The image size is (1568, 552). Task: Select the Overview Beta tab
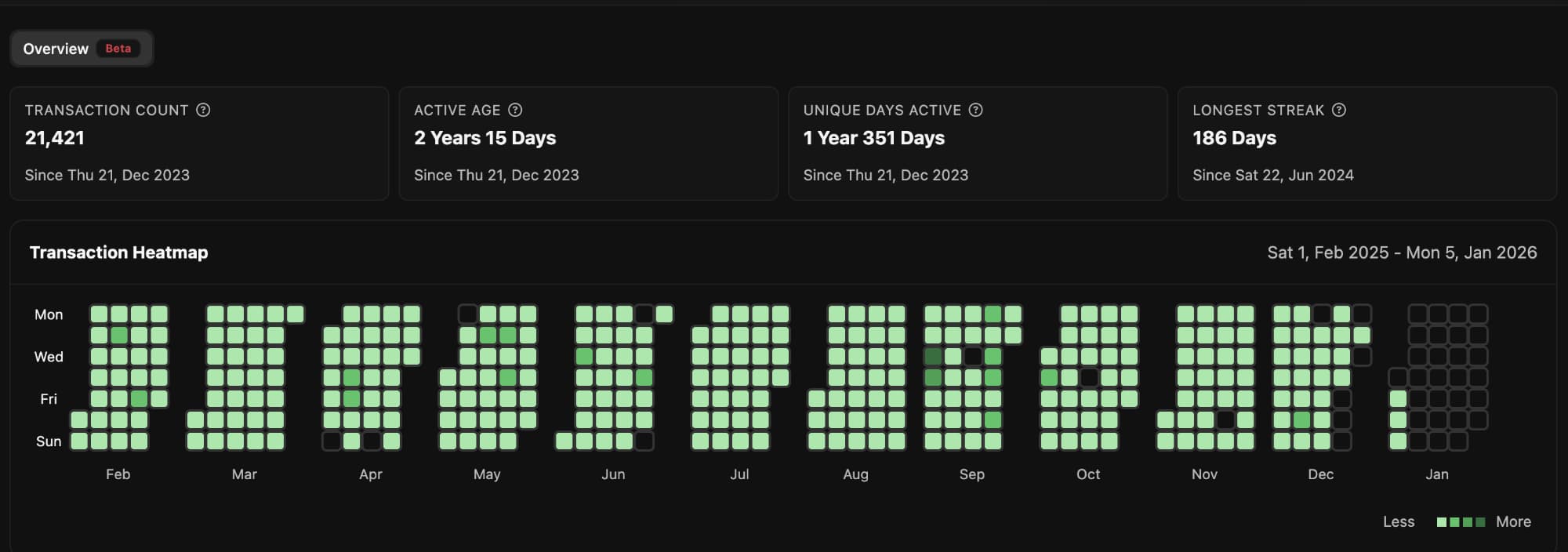[x=81, y=49]
